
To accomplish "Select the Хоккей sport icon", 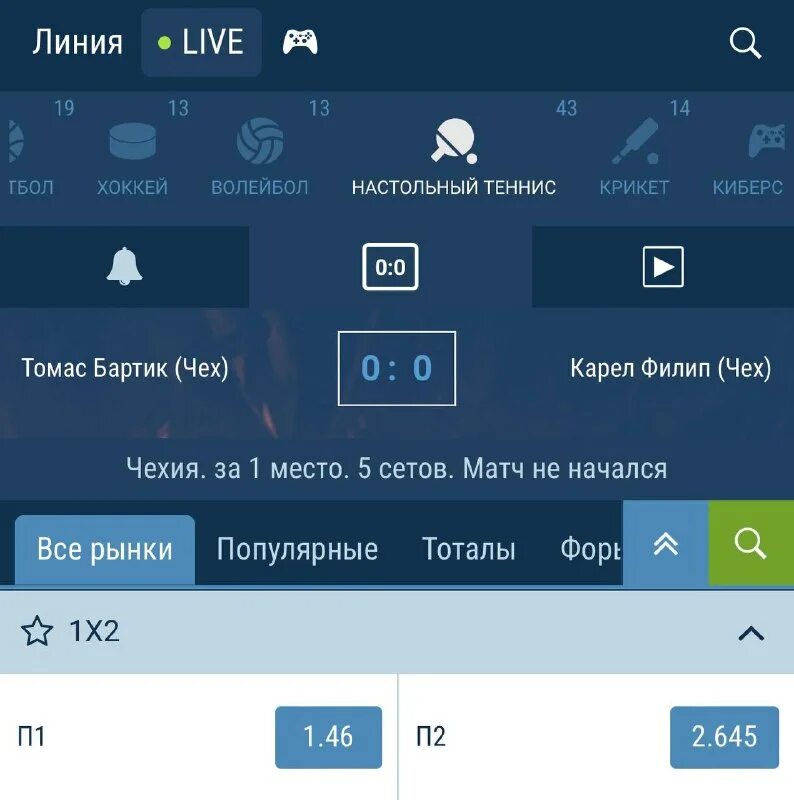I will pos(130,140).
